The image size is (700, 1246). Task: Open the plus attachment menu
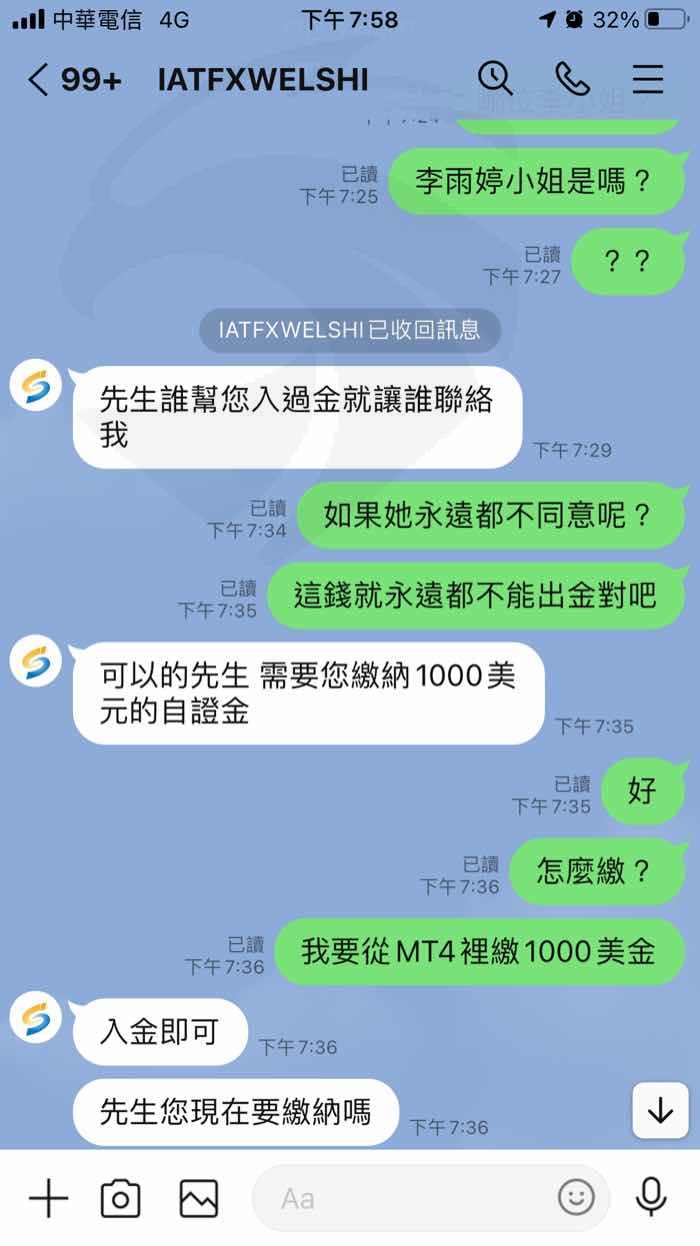click(47, 1197)
